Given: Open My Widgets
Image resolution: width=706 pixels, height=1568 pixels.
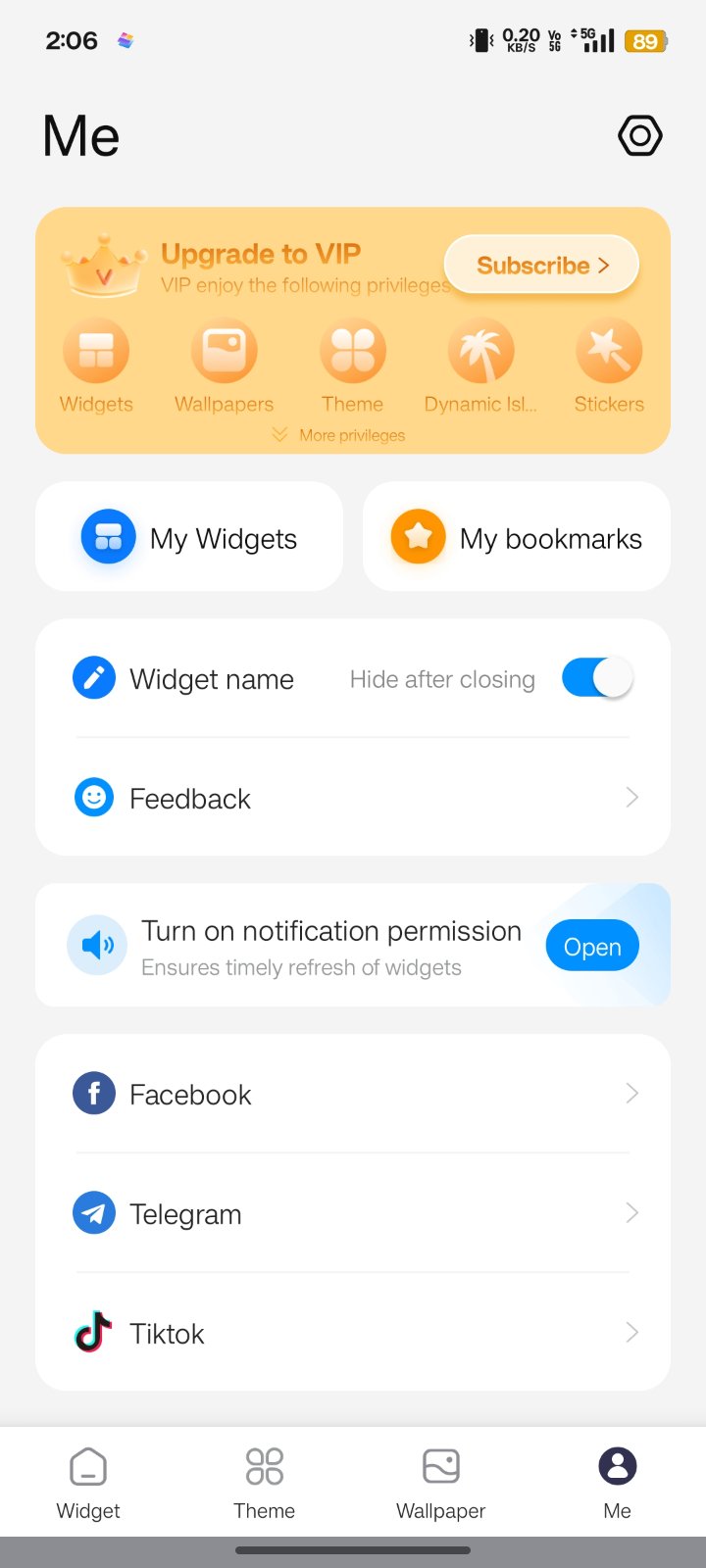Looking at the screenshot, I should pos(189,537).
